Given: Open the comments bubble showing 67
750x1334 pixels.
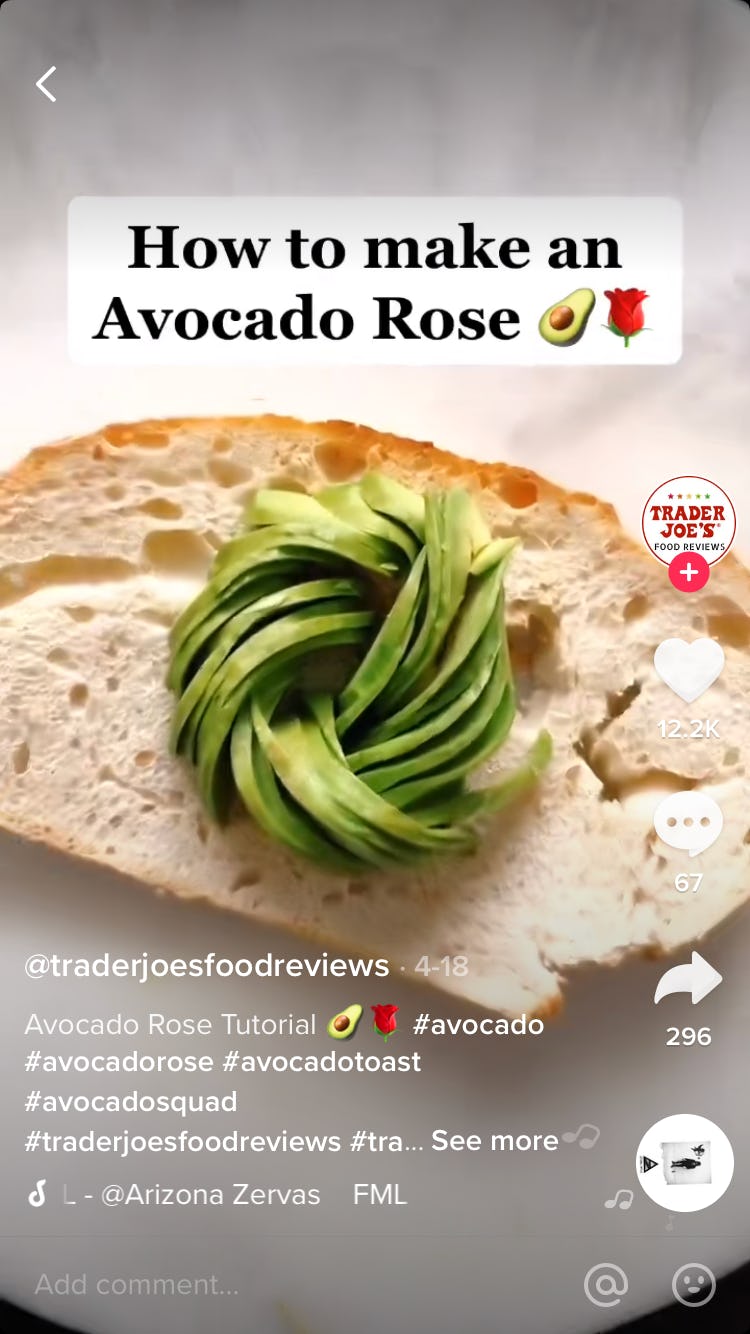Looking at the screenshot, I should tap(688, 820).
